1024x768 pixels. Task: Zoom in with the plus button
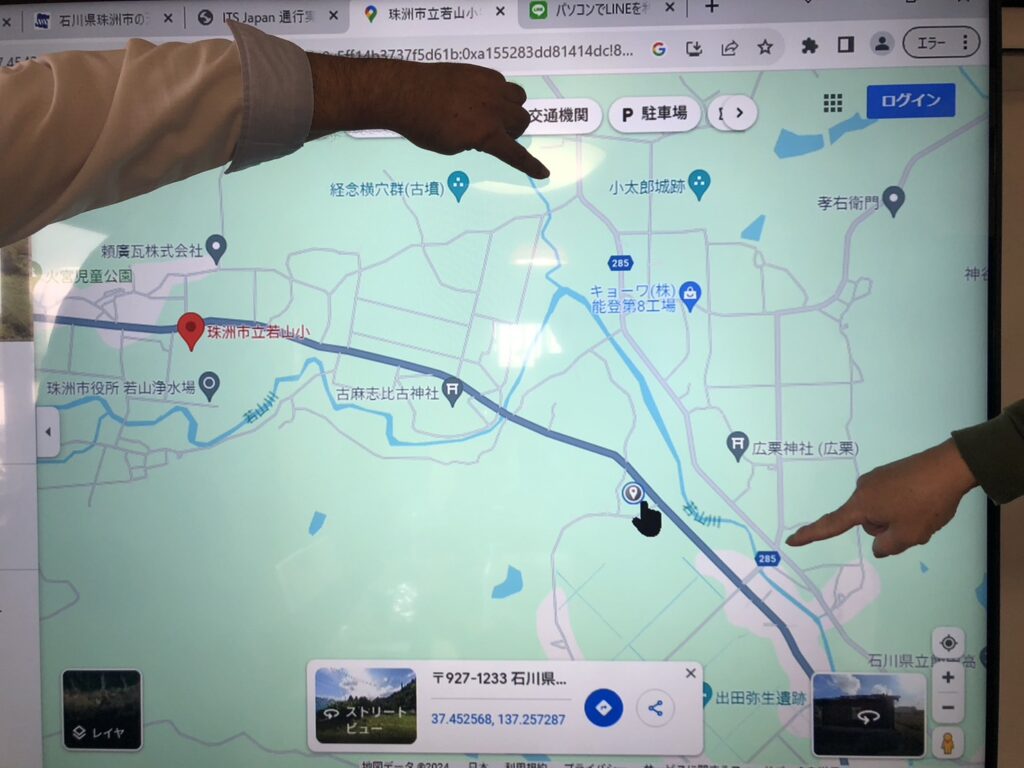(x=948, y=678)
